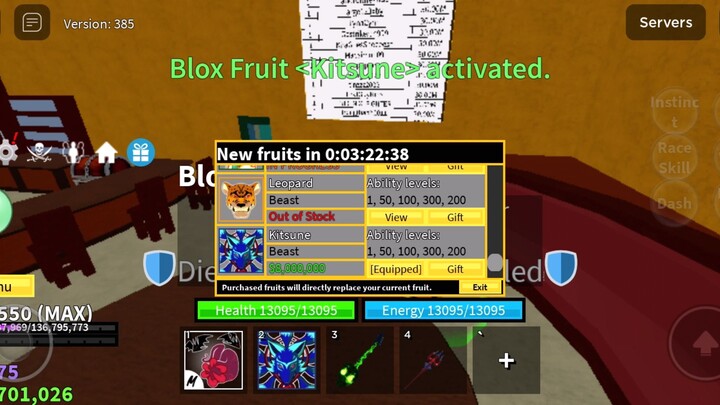Tap the home icon

coord(106,153)
